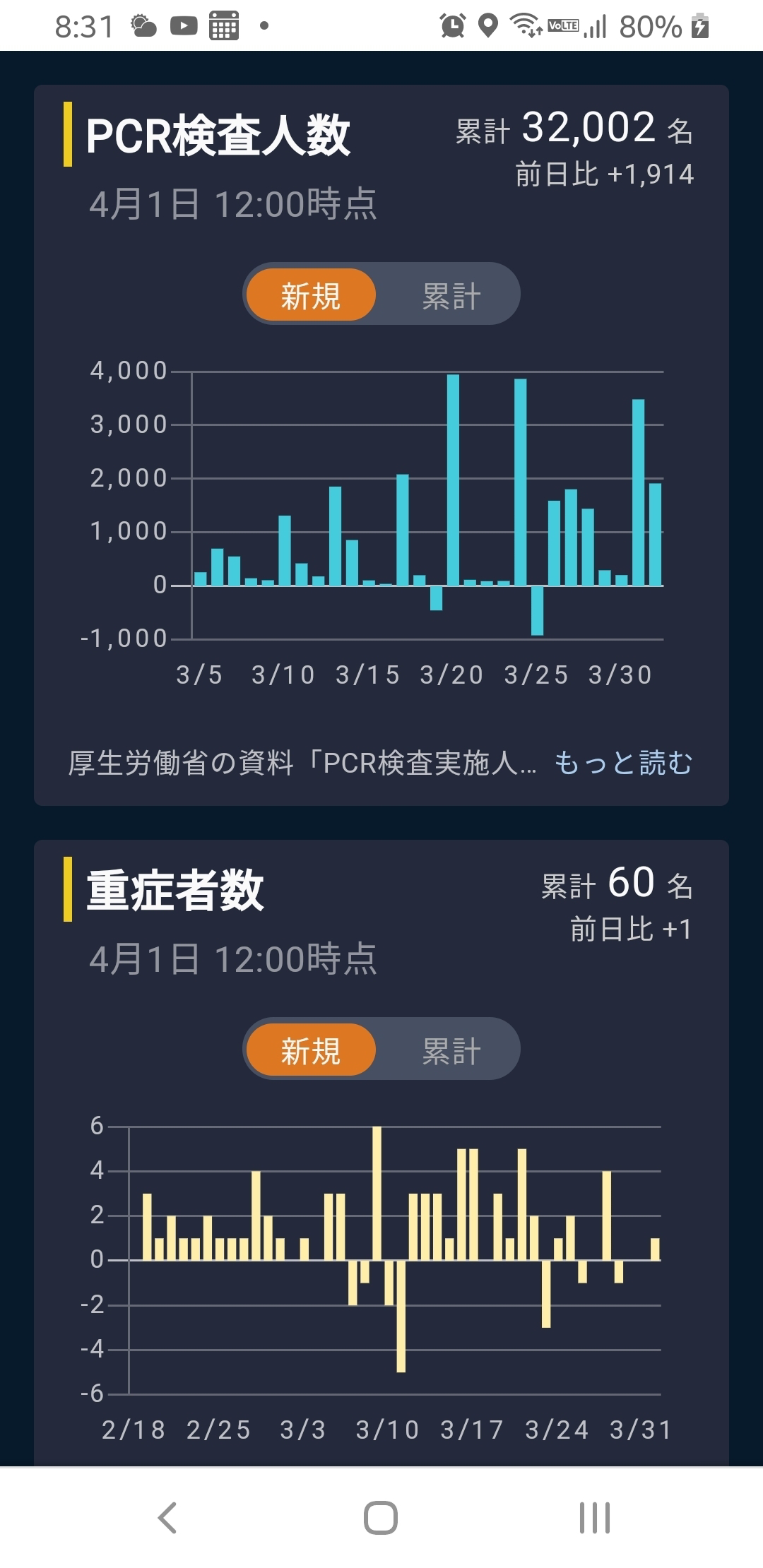This screenshot has height=1568, width=763.
Task: Go back with the system back button
Action: click(x=167, y=1517)
